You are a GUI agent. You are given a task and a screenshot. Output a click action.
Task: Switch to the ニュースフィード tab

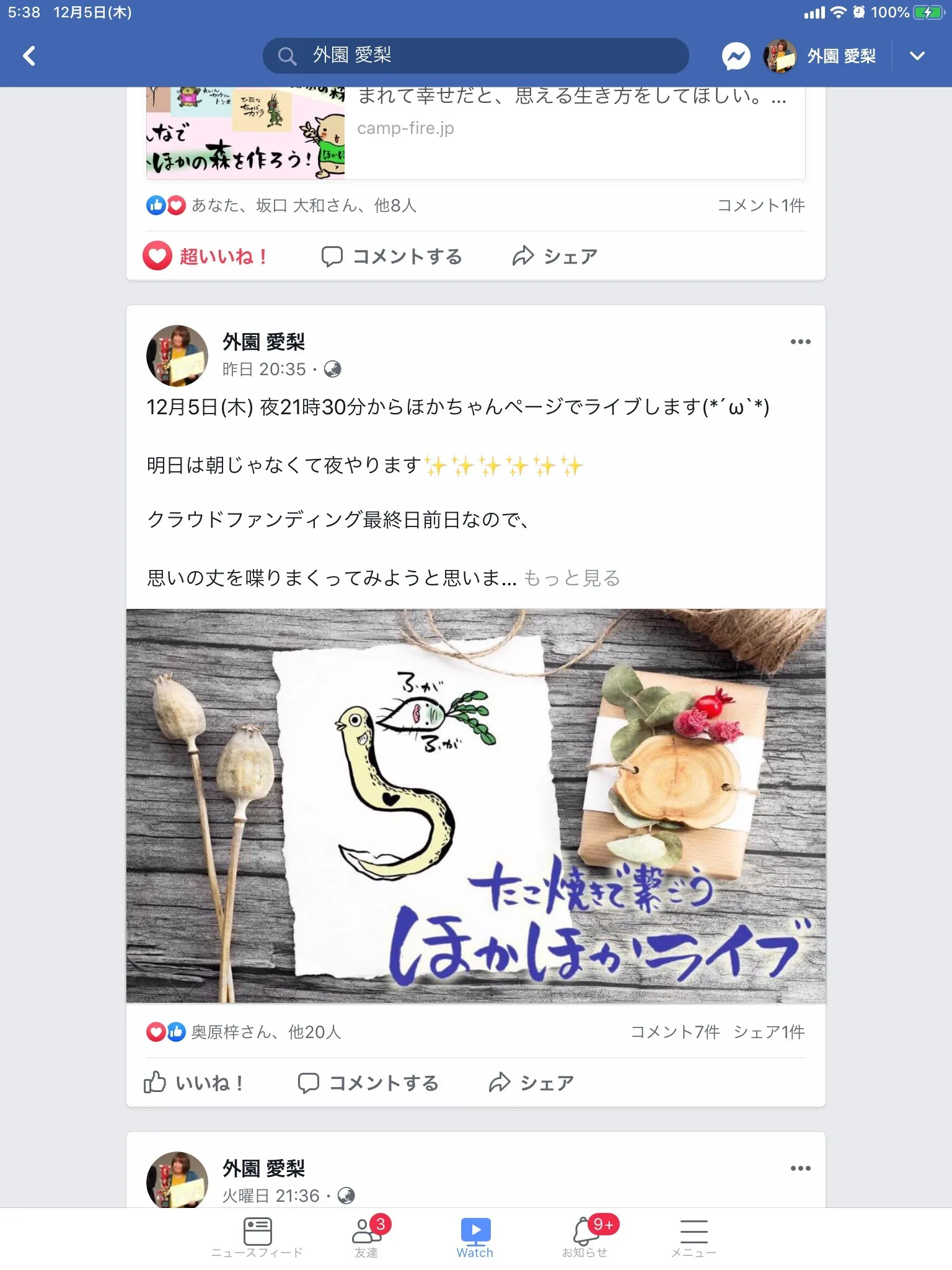coord(257,1237)
